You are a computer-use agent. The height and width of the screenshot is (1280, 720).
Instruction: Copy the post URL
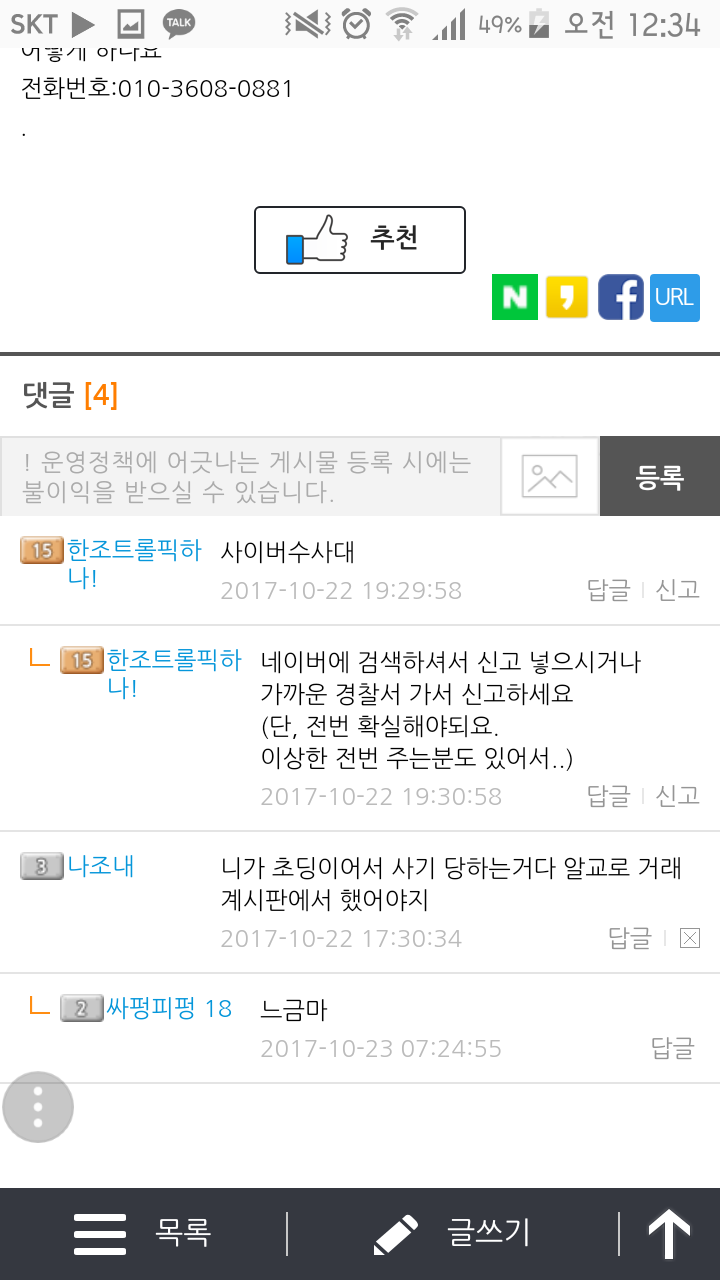pos(675,297)
